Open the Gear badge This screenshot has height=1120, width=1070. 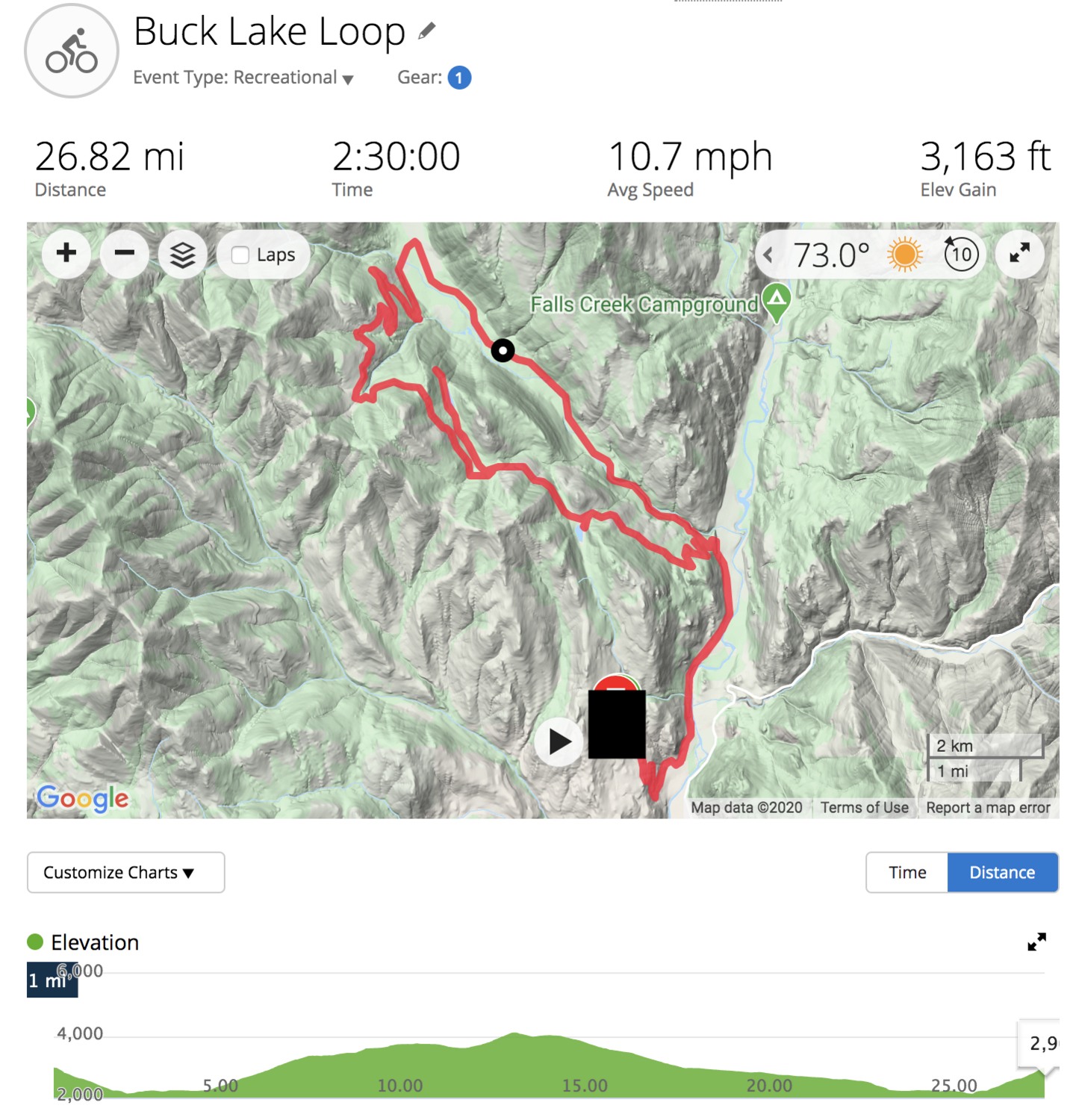tap(459, 78)
